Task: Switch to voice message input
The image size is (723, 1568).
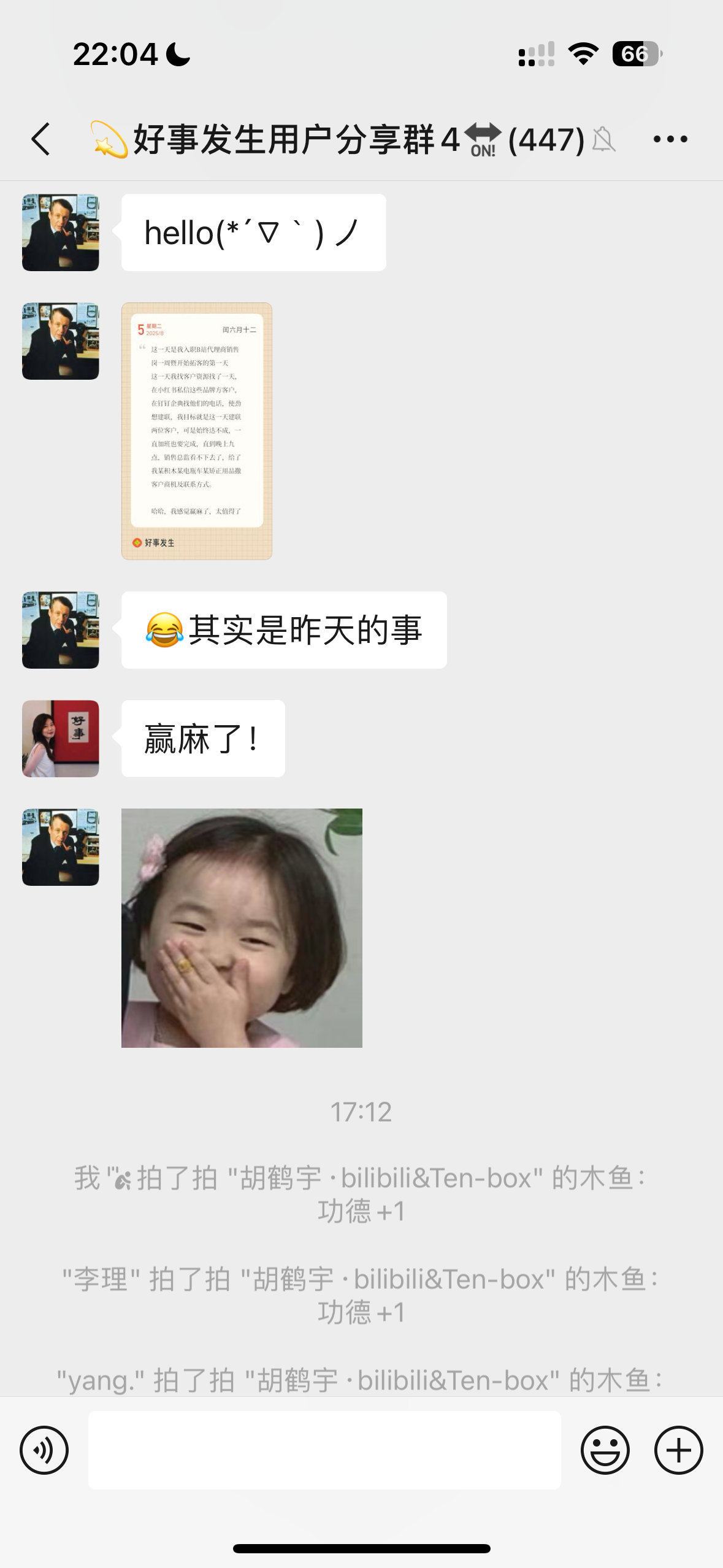Action: click(x=44, y=1450)
